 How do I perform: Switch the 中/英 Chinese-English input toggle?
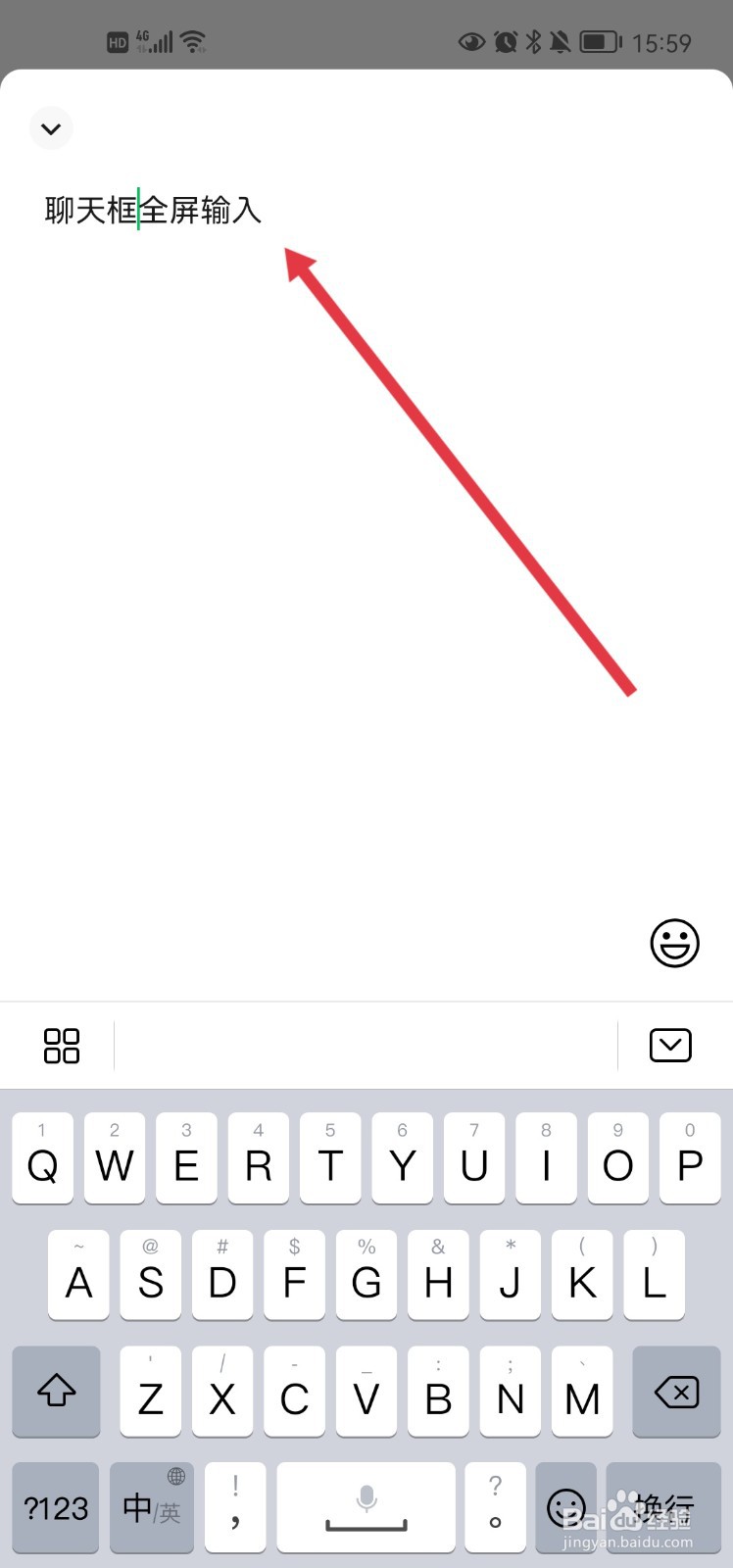click(x=152, y=1507)
